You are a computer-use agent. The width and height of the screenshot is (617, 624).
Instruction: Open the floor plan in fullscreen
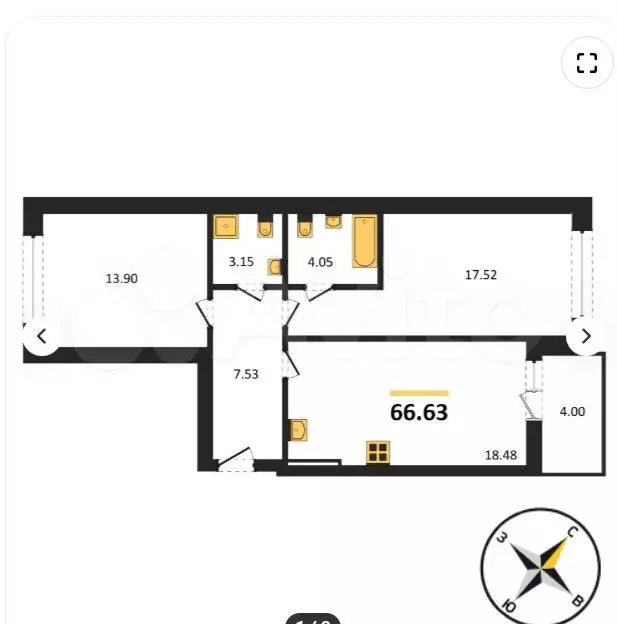(587, 63)
